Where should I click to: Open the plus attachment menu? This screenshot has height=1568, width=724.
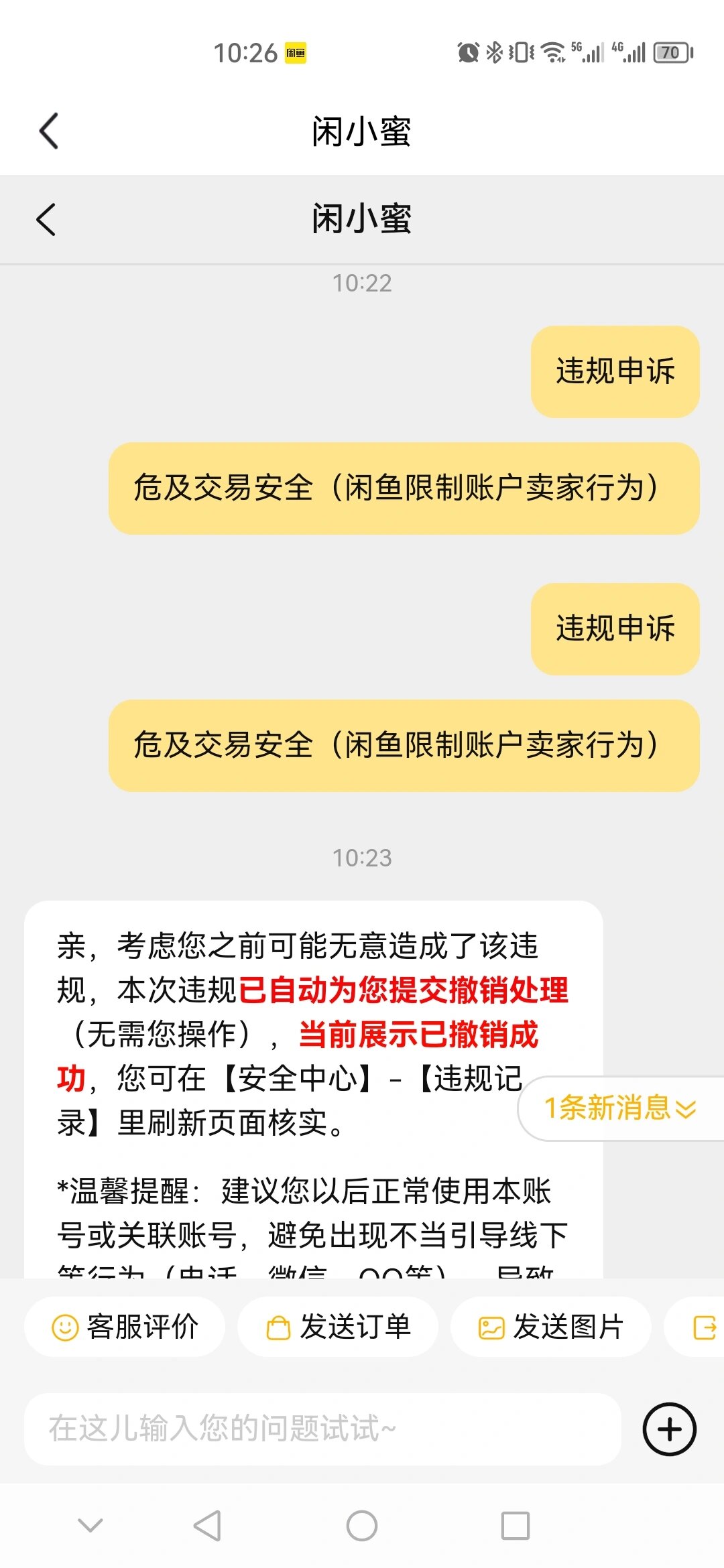click(669, 1429)
